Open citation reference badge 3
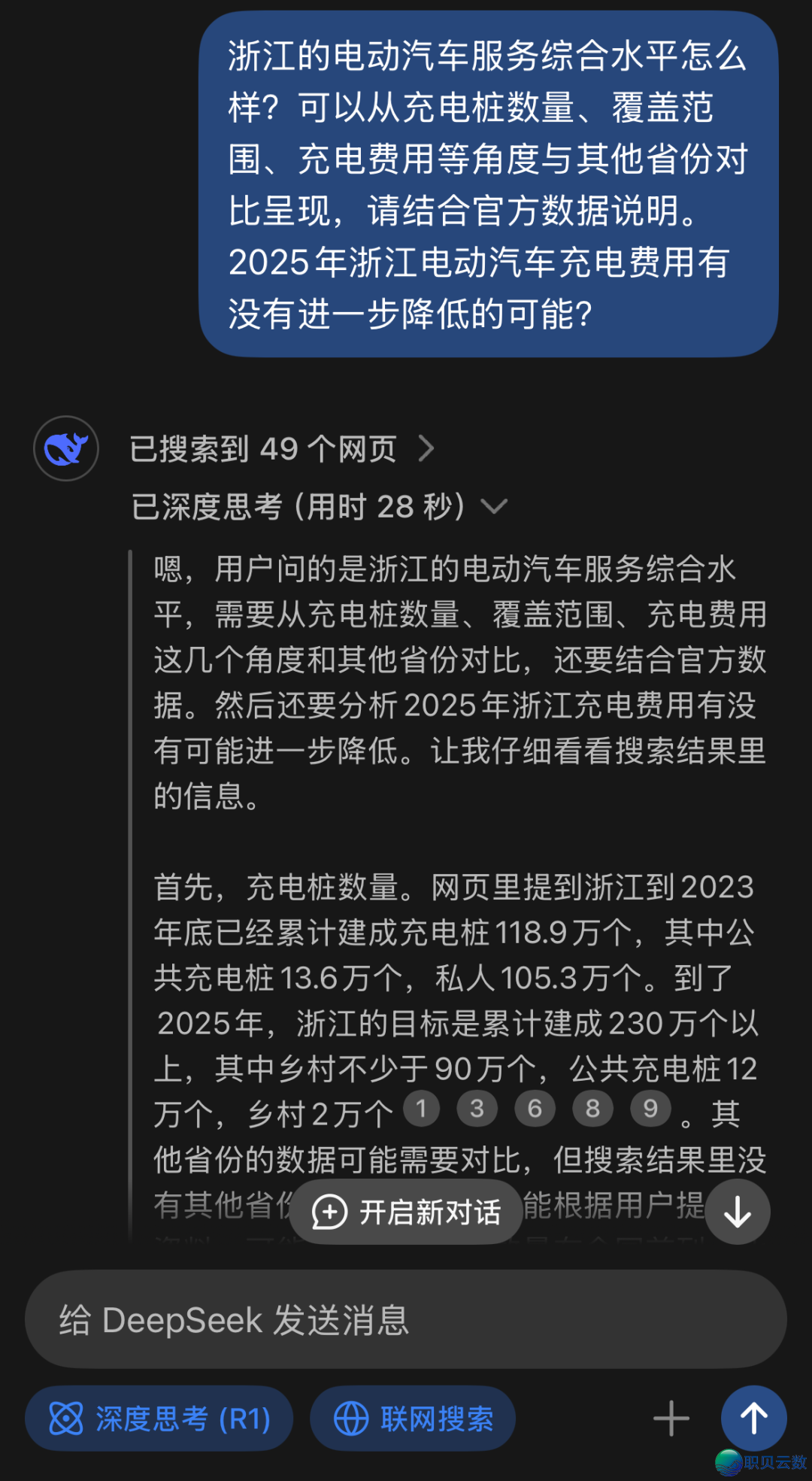 (x=477, y=1108)
